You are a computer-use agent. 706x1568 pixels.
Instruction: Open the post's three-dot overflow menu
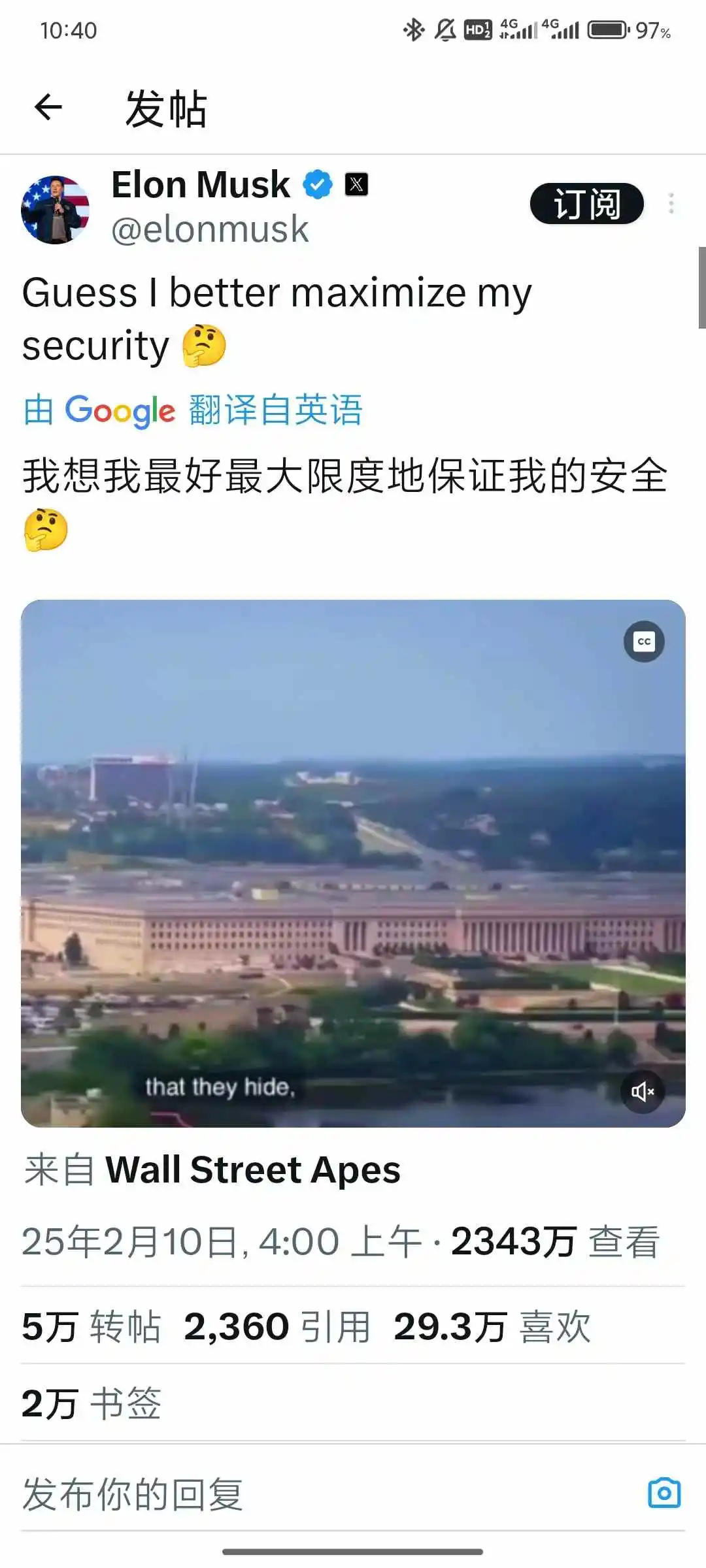[x=671, y=204]
